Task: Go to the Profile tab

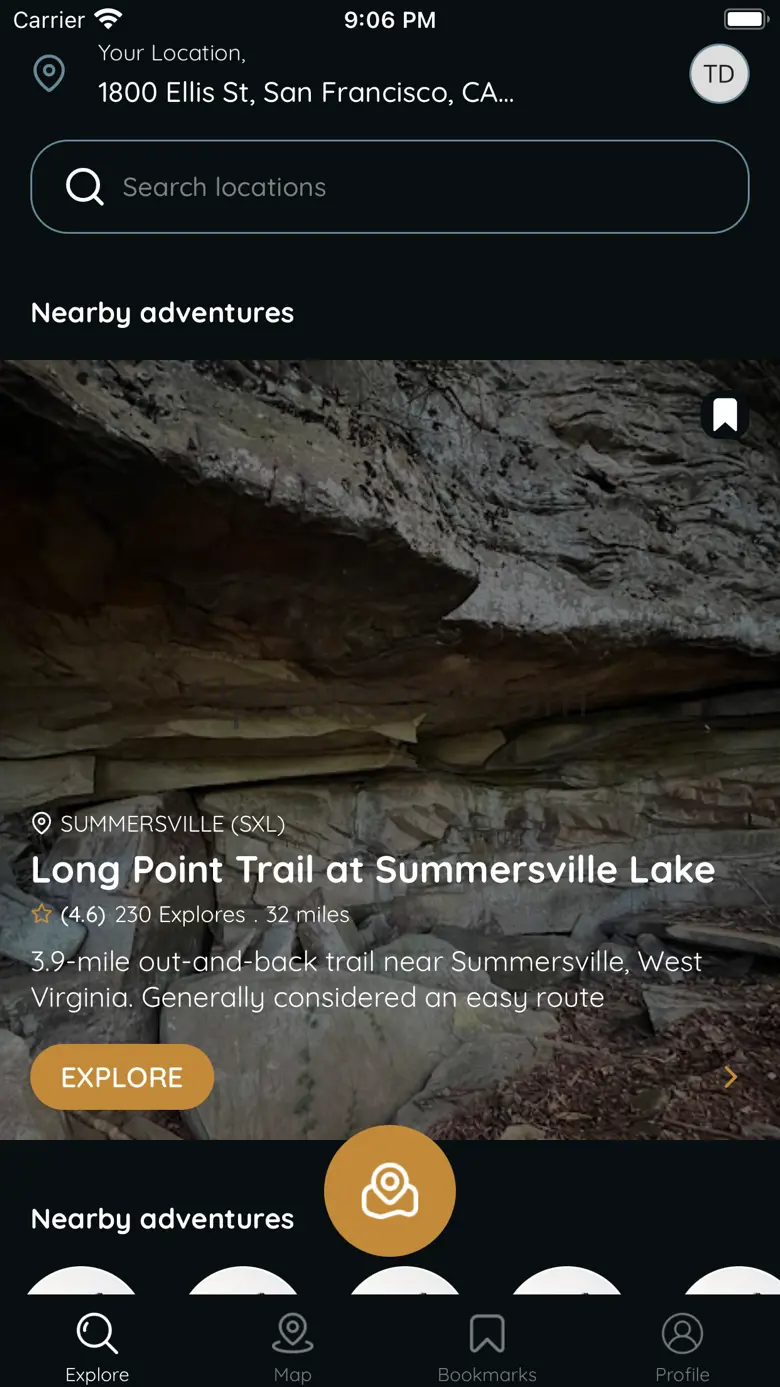Action: [682, 1346]
